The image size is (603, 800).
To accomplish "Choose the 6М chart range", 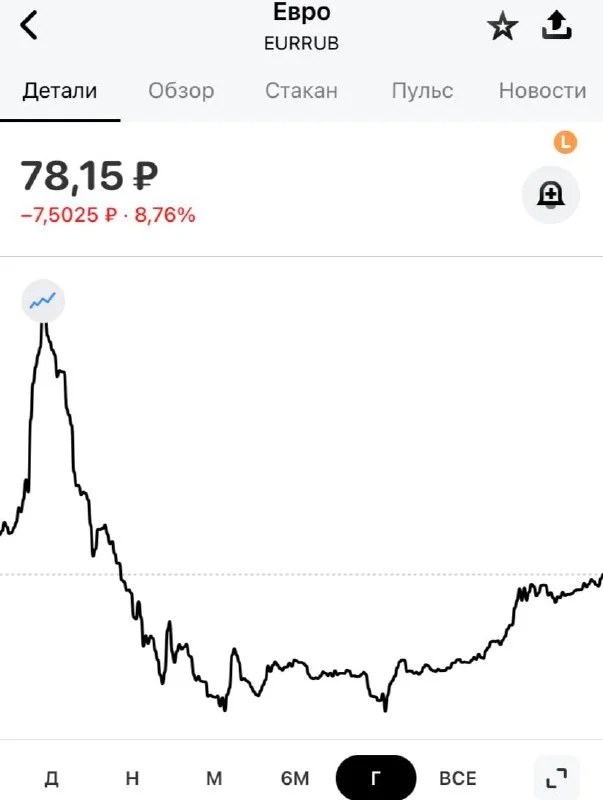I will coord(295,778).
